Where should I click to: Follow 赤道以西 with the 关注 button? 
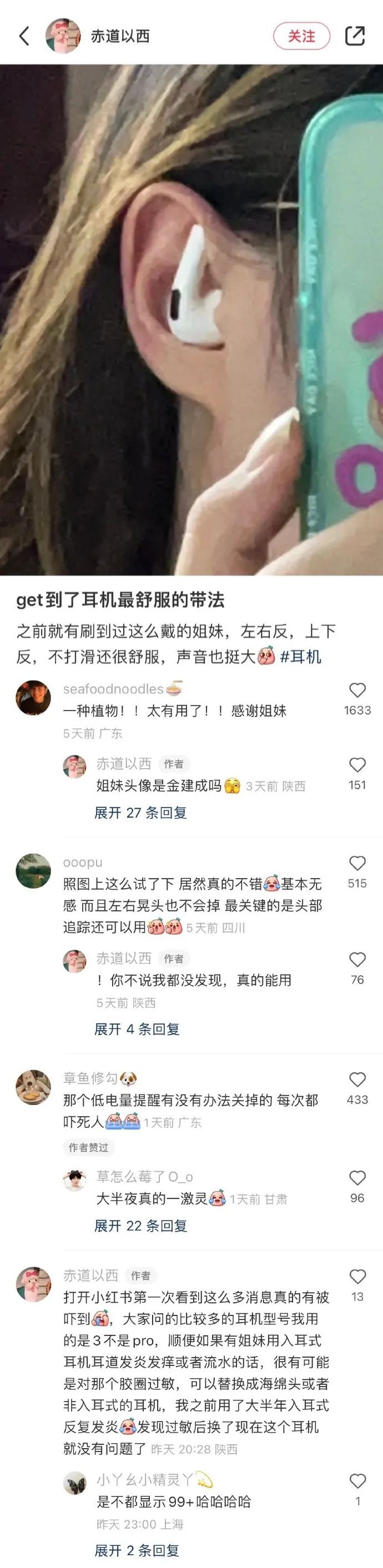[x=301, y=36]
